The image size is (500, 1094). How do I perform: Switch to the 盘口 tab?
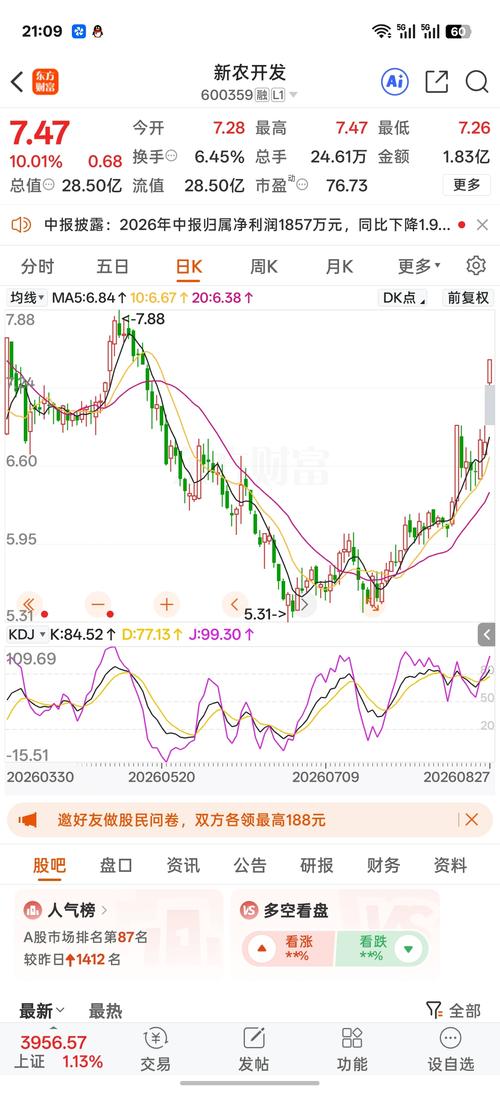click(116, 865)
